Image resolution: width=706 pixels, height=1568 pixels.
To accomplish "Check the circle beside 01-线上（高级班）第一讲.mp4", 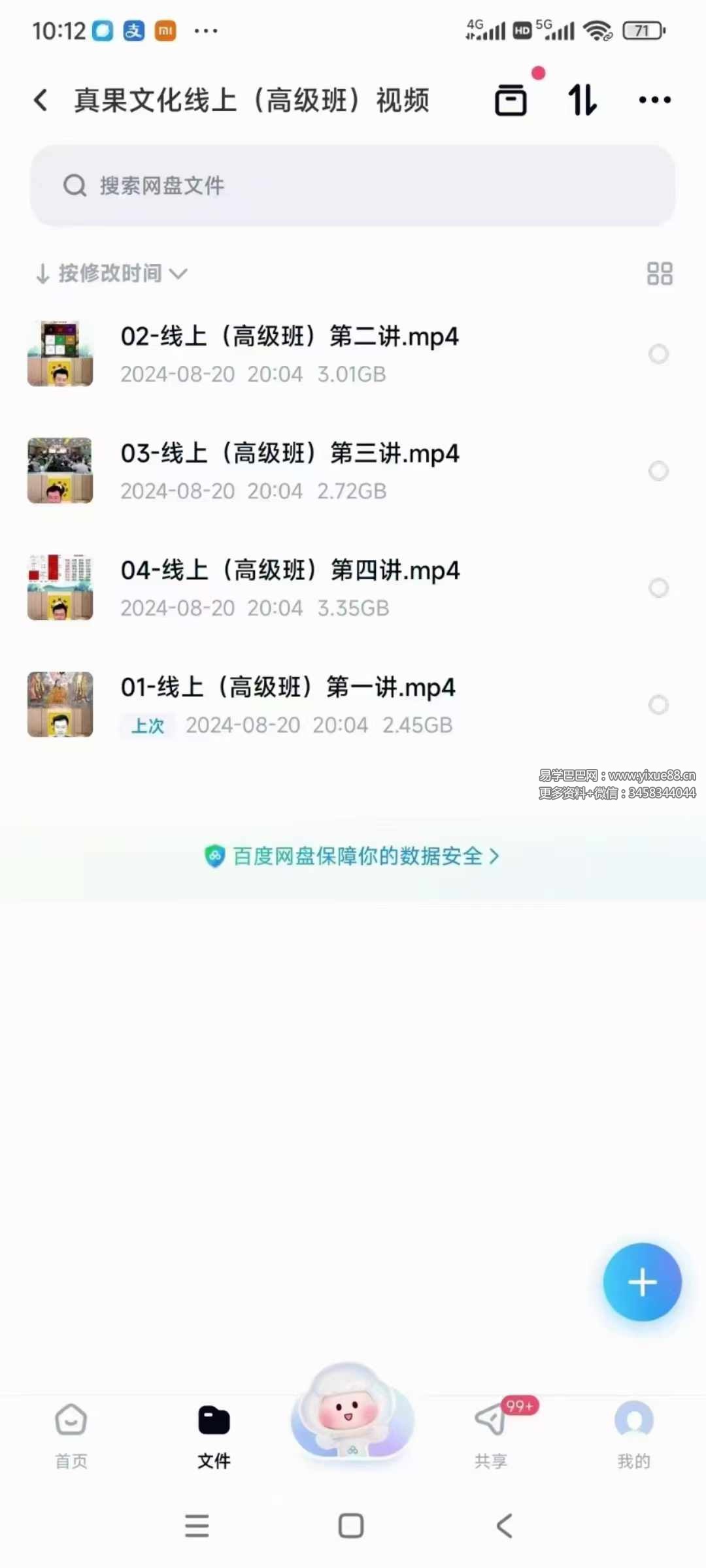I will (658, 705).
